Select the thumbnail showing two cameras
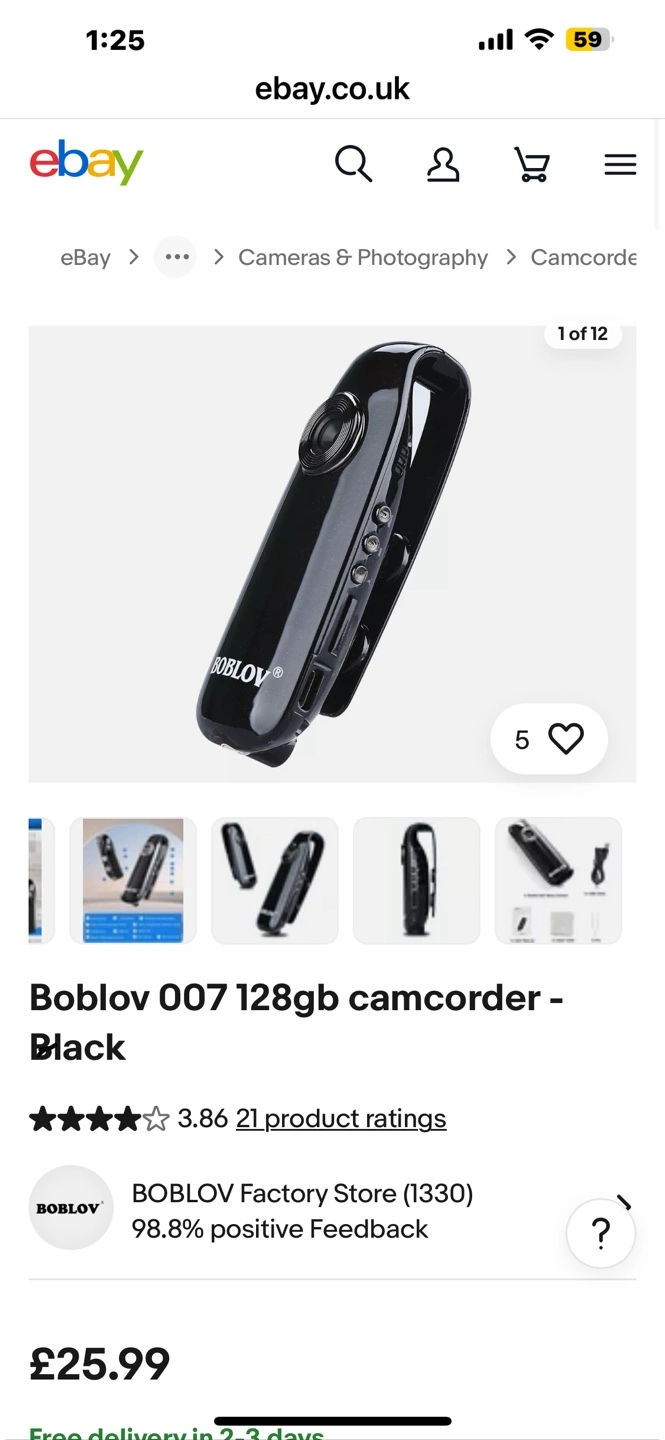This screenshot has width=665, height=1440. point(275,881)
